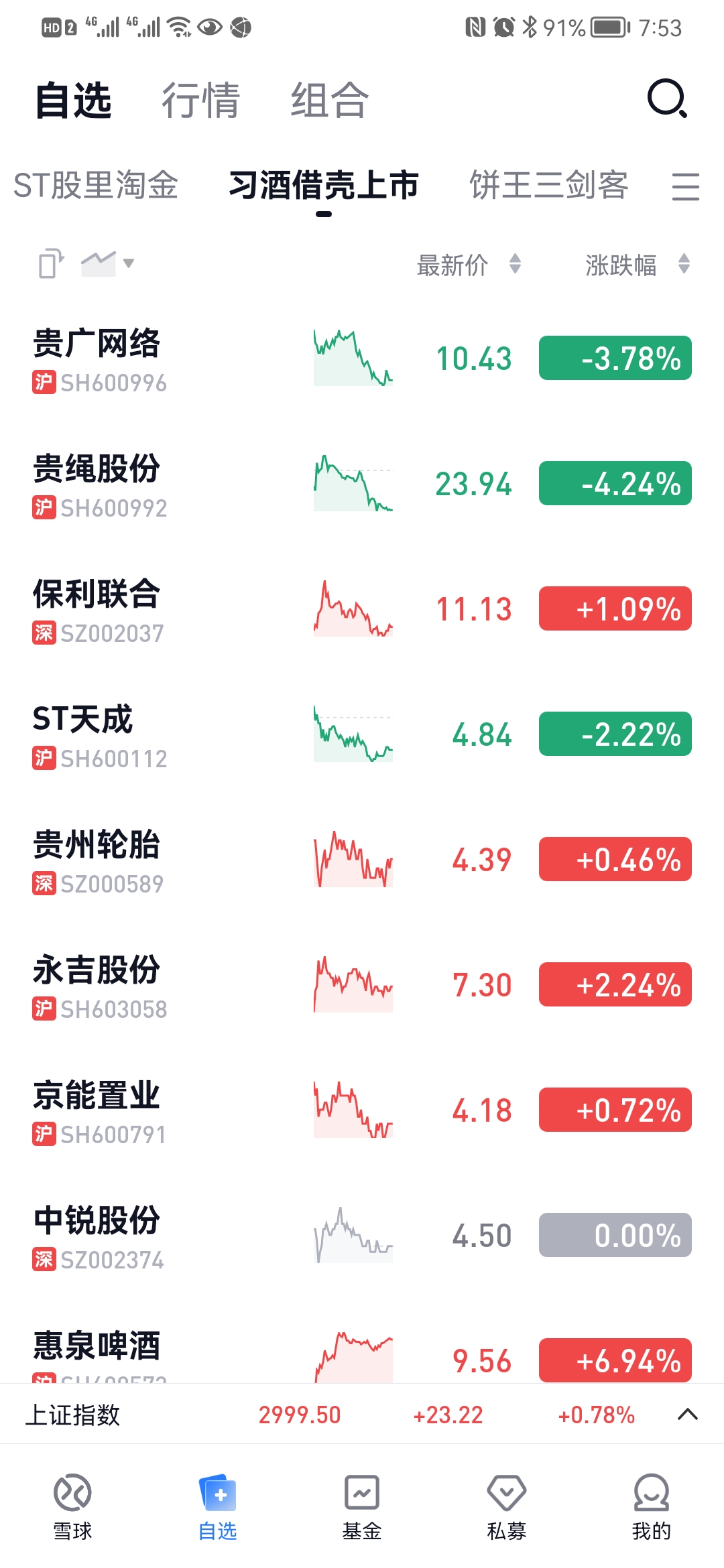Viewport: 724px width, 1568px height.
Task: Open the search magnifier icon
Action: pos(667,99)
